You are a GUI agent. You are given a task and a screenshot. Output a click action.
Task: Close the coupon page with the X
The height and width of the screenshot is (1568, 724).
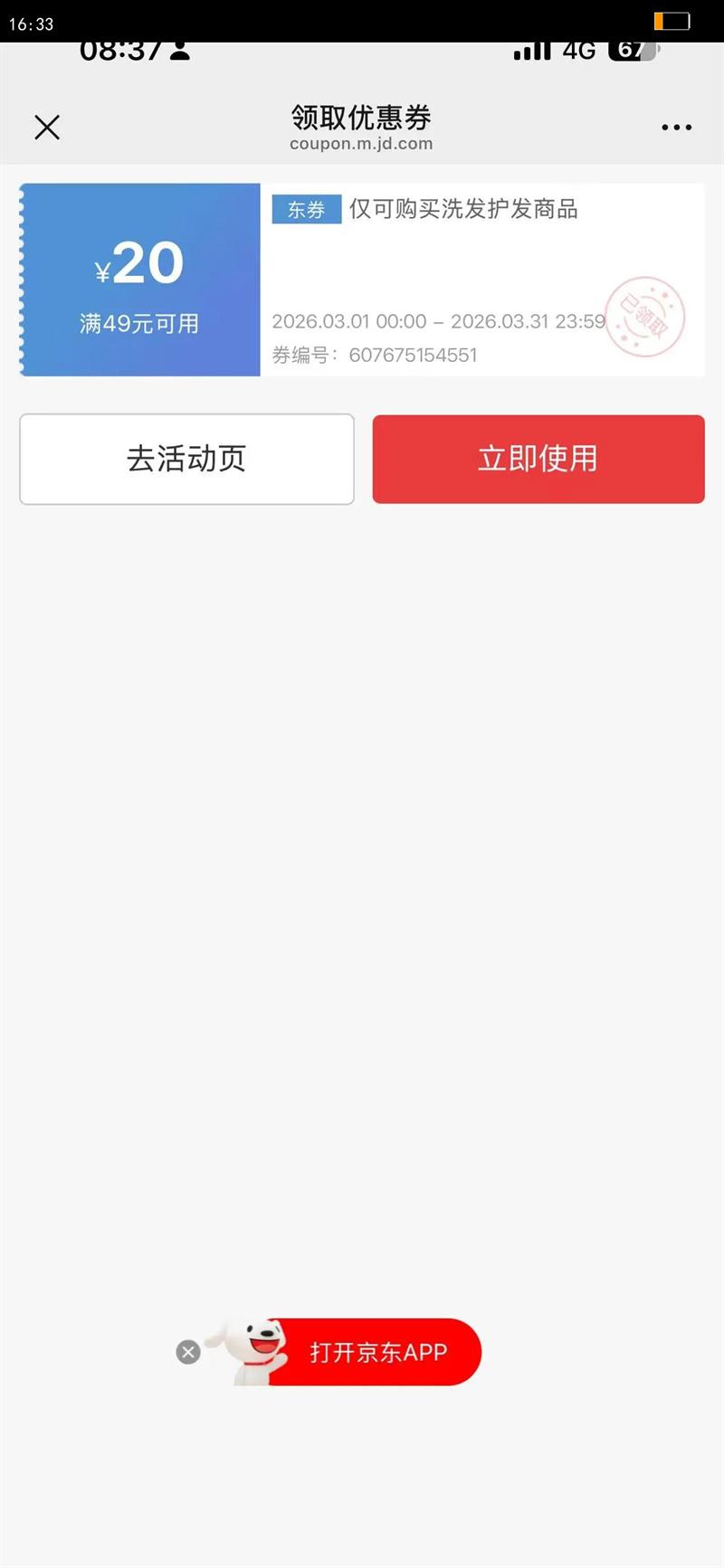[x=47, y=128]
